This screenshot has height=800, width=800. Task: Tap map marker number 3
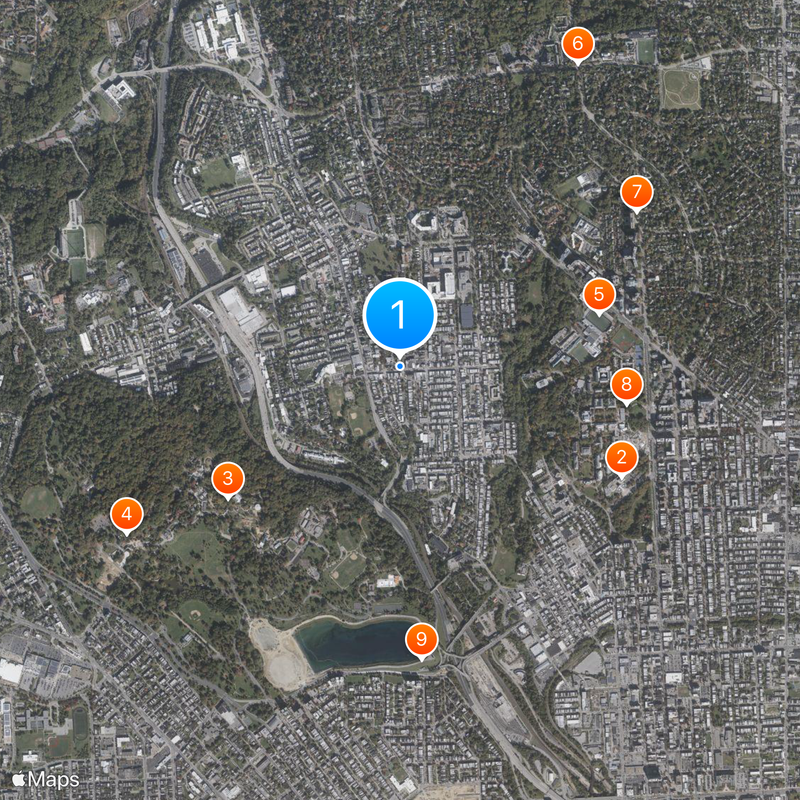tap(228, 479)
